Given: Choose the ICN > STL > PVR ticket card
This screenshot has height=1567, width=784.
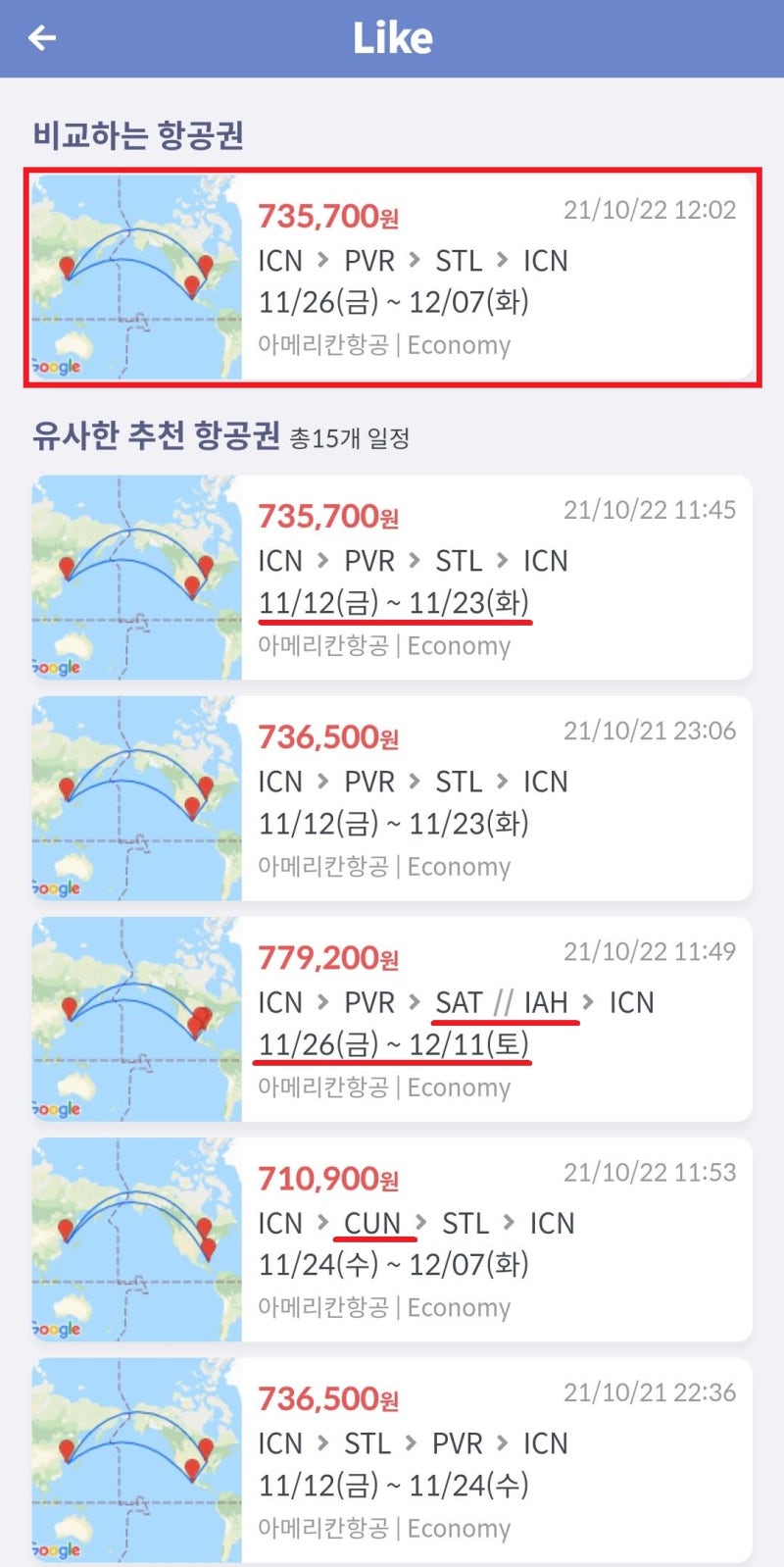Looking at the screenshot, I should (x=392, y=1460).
